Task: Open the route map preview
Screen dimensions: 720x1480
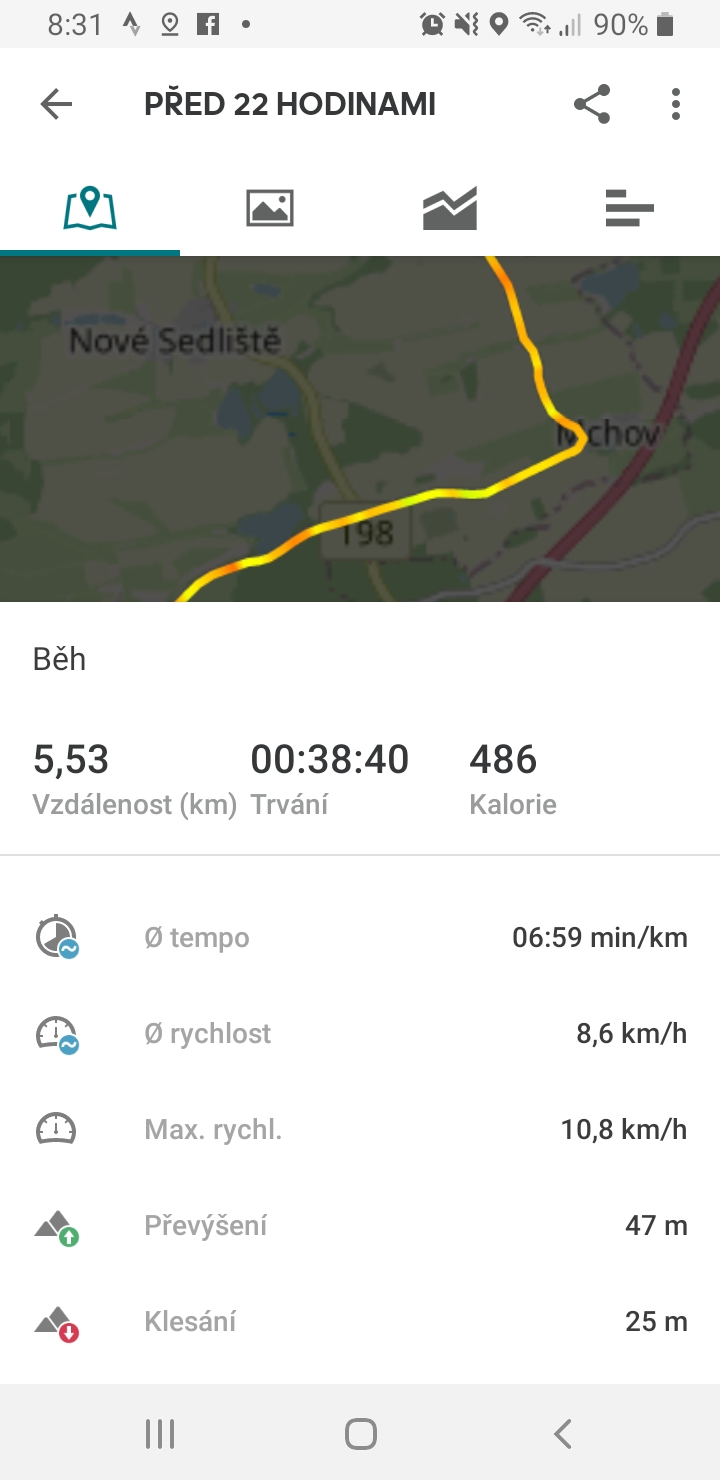Action: [x=360, y=429]
